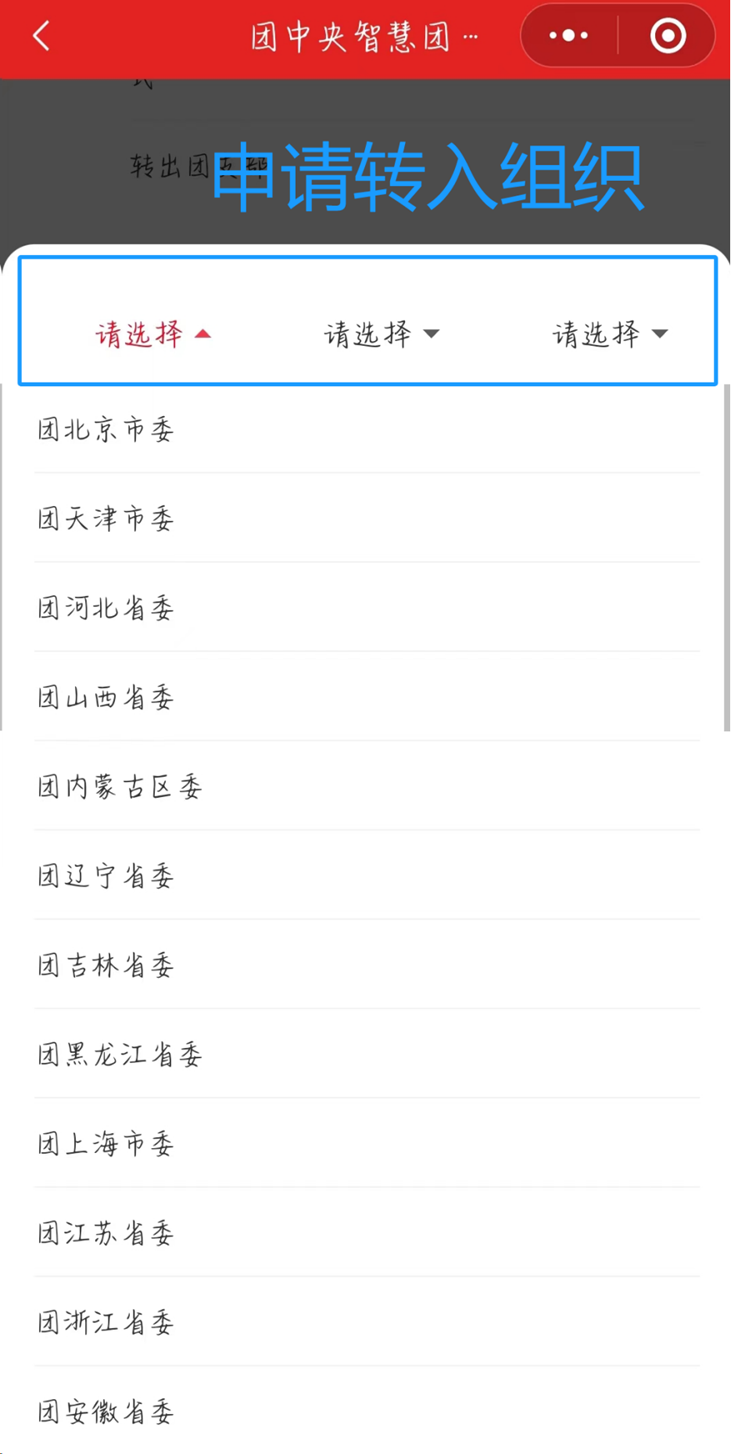731x1454 pixels.
Task: Choose 团上海市委
Action: tap(367, 1143)
